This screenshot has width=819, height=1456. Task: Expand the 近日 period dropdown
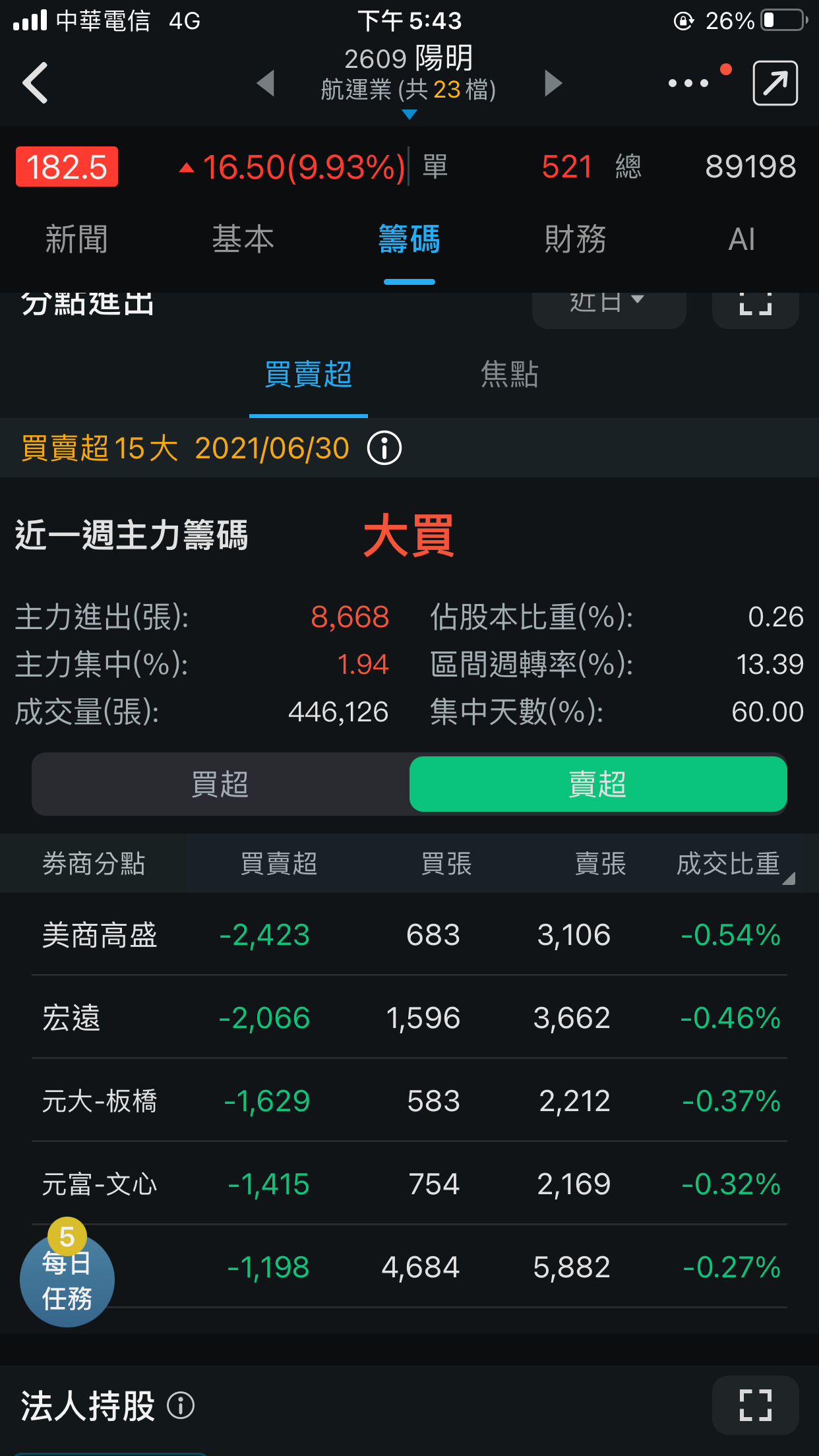point(608,305)
